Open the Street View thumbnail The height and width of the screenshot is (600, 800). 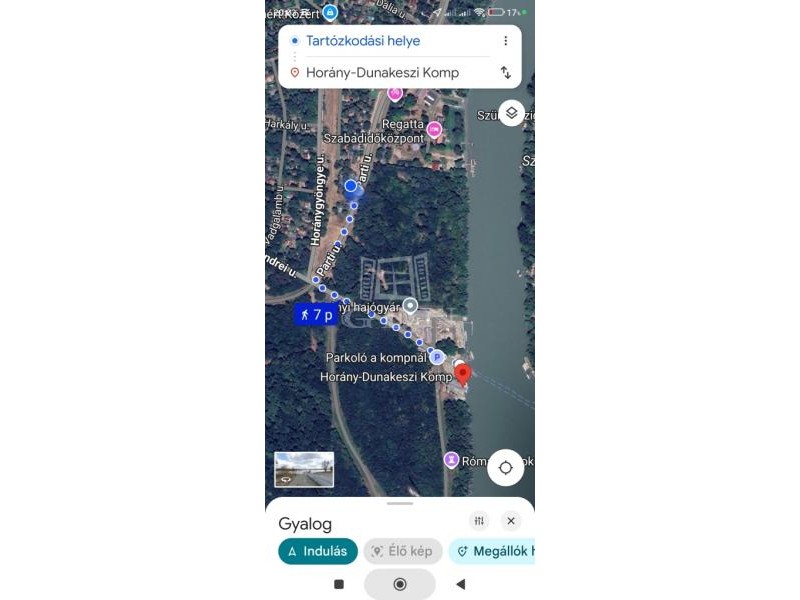pos(304,469)
